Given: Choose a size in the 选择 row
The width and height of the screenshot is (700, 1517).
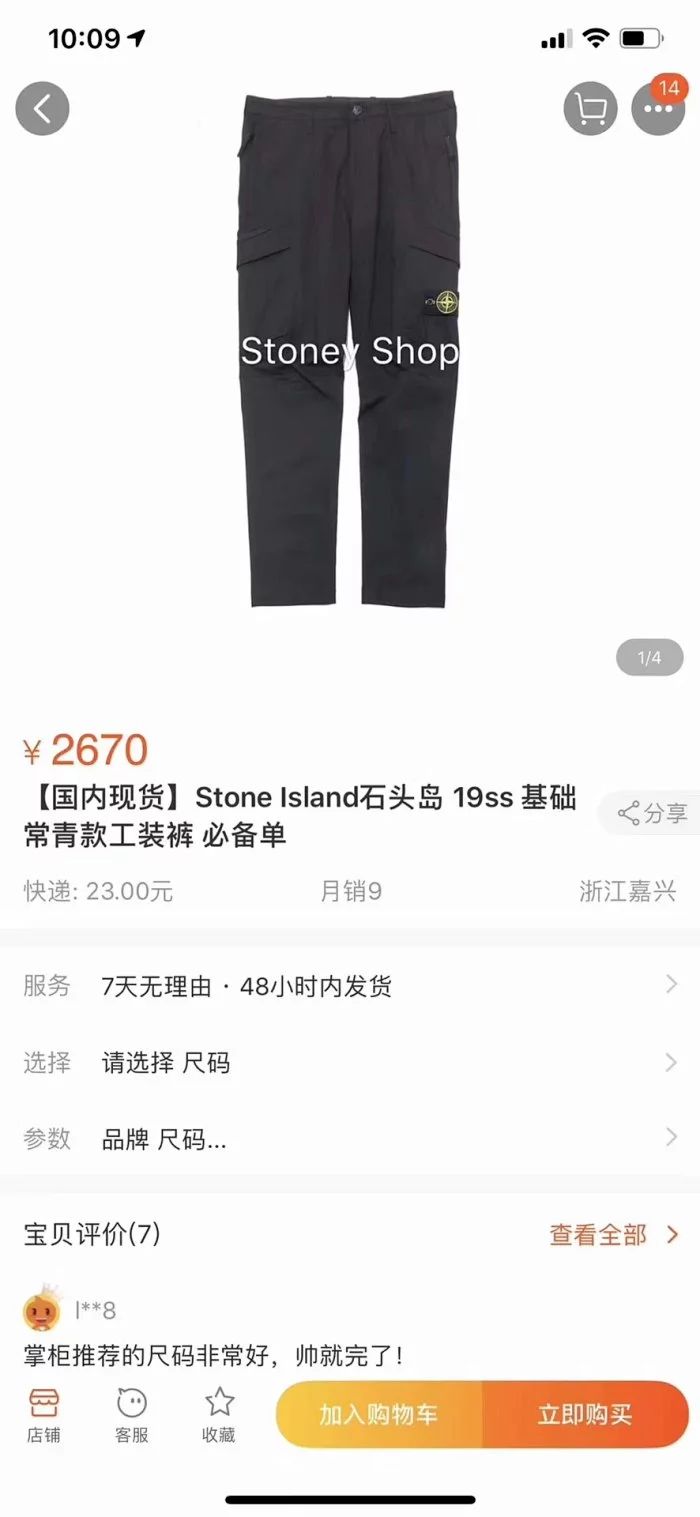Looking at the screenshot, I should [x=350, y=1062].
